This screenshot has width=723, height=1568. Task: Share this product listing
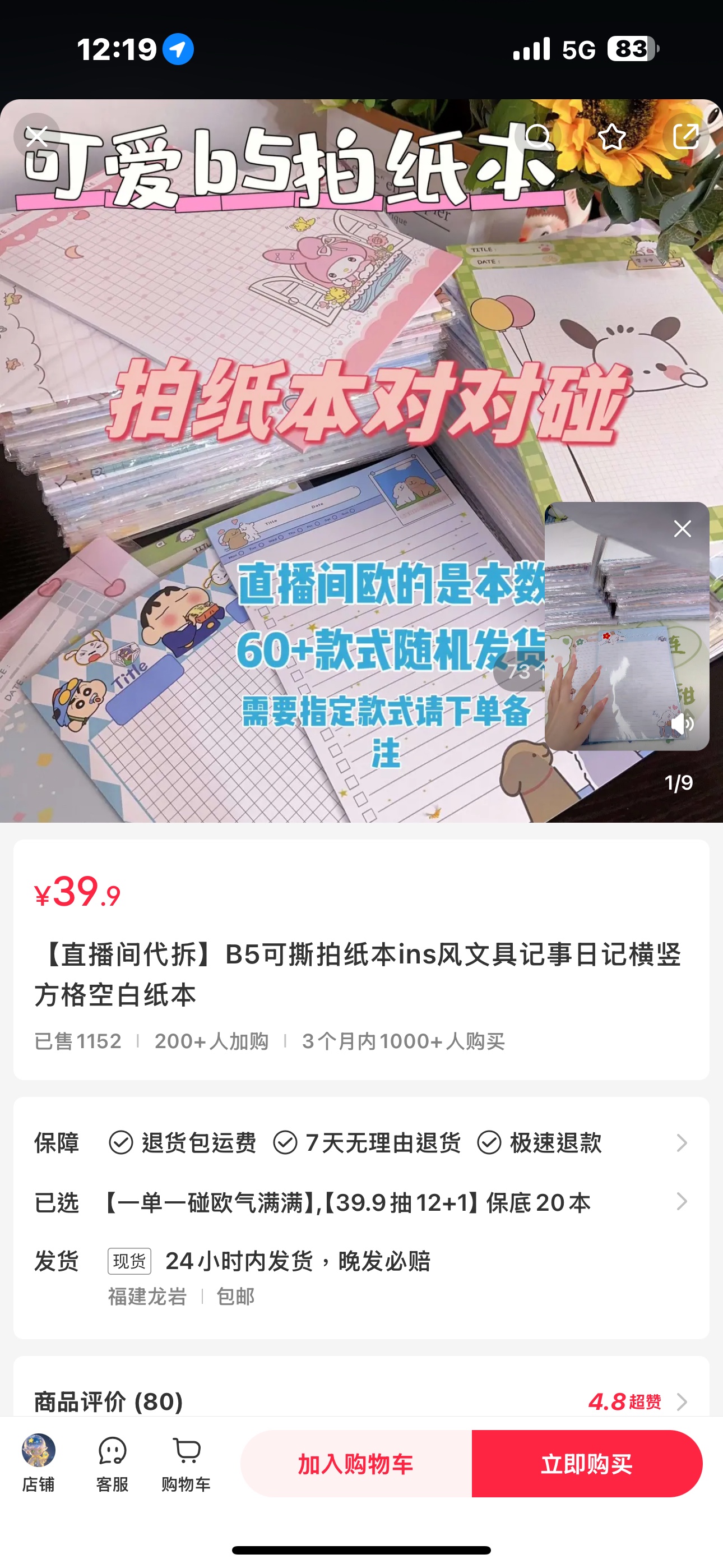click(686, 136)
